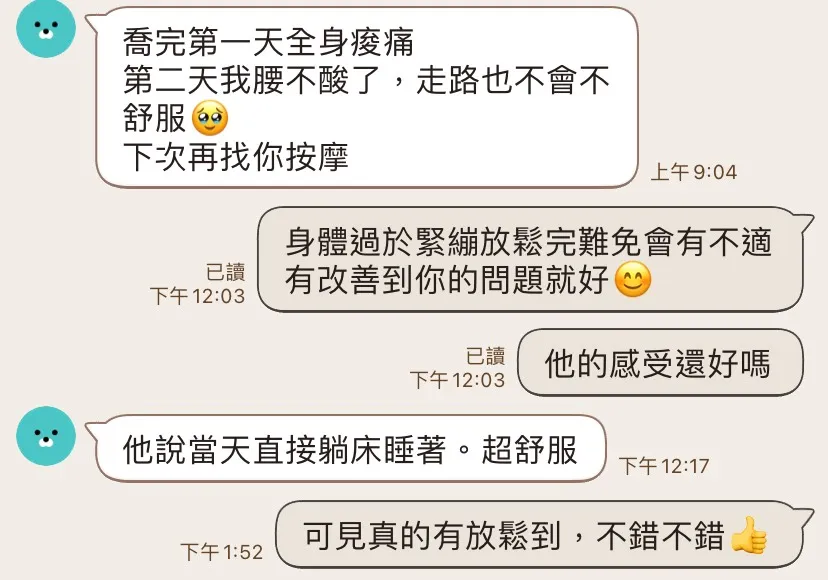
Task: Open sender's avatar beside 他說當天直接躺床睡著 message
Action: [46, 435]
